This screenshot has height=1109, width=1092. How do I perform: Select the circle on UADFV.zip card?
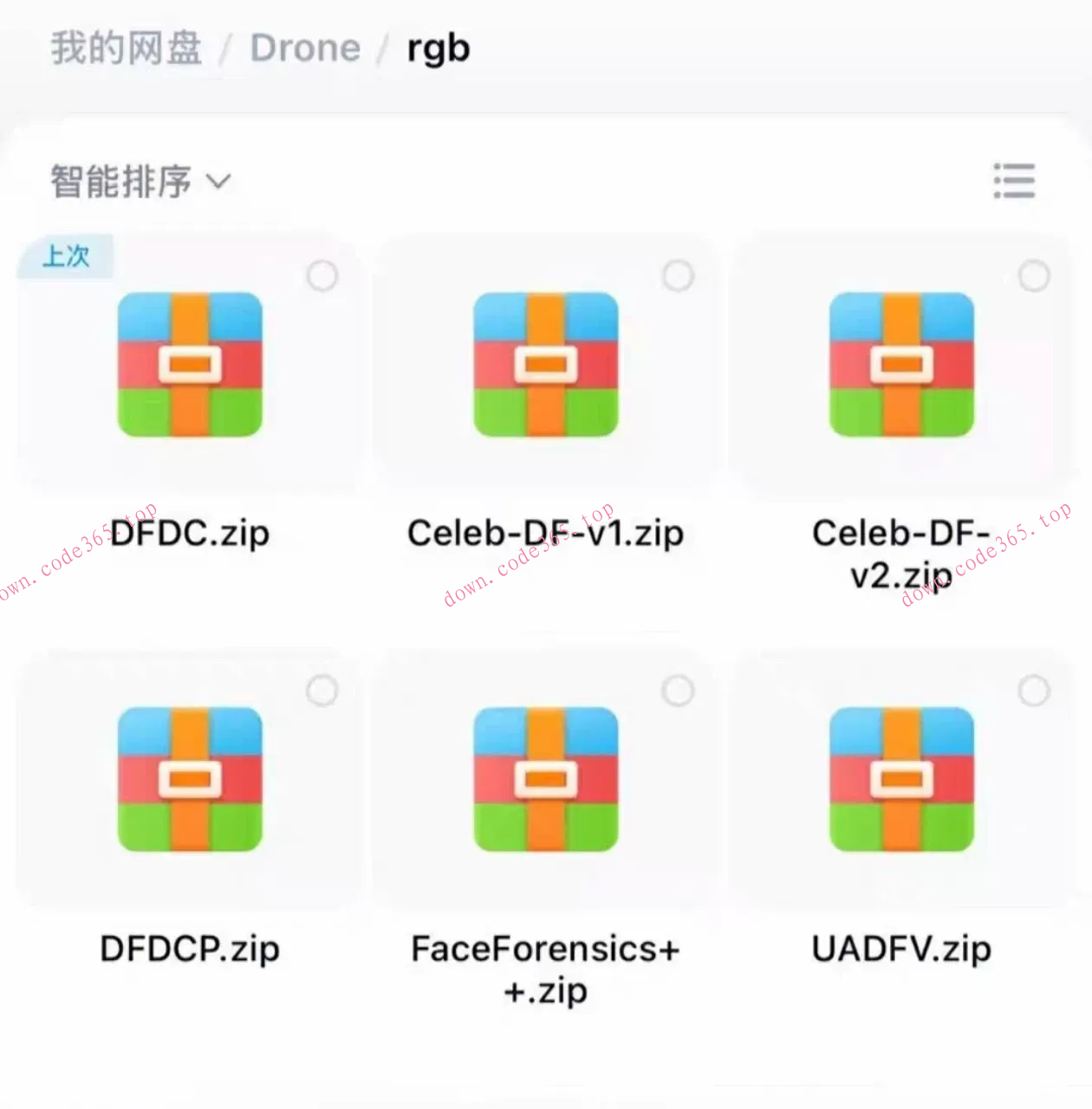tap(1032, 690)
